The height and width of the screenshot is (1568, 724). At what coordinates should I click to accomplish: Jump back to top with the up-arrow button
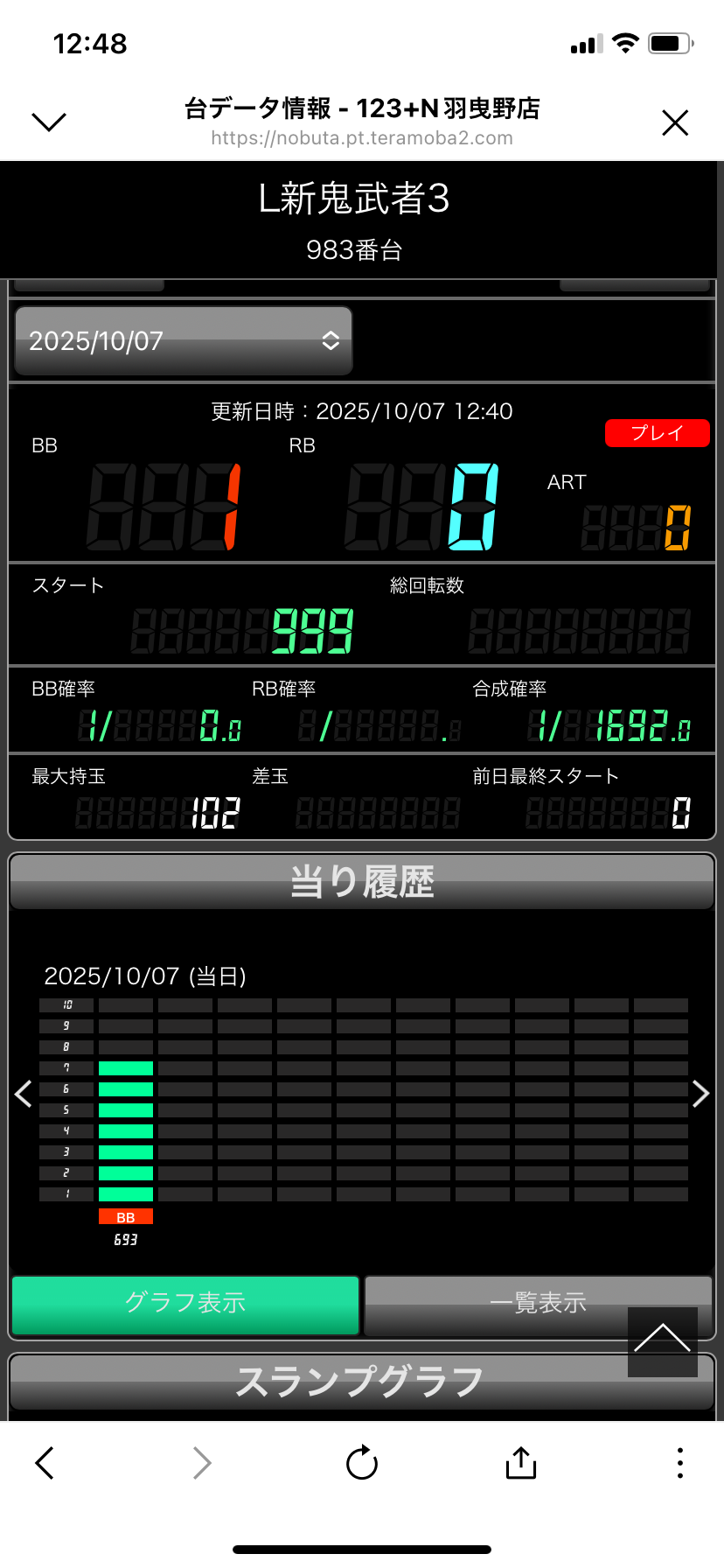pyautogui.click(x=662, y=1340)
